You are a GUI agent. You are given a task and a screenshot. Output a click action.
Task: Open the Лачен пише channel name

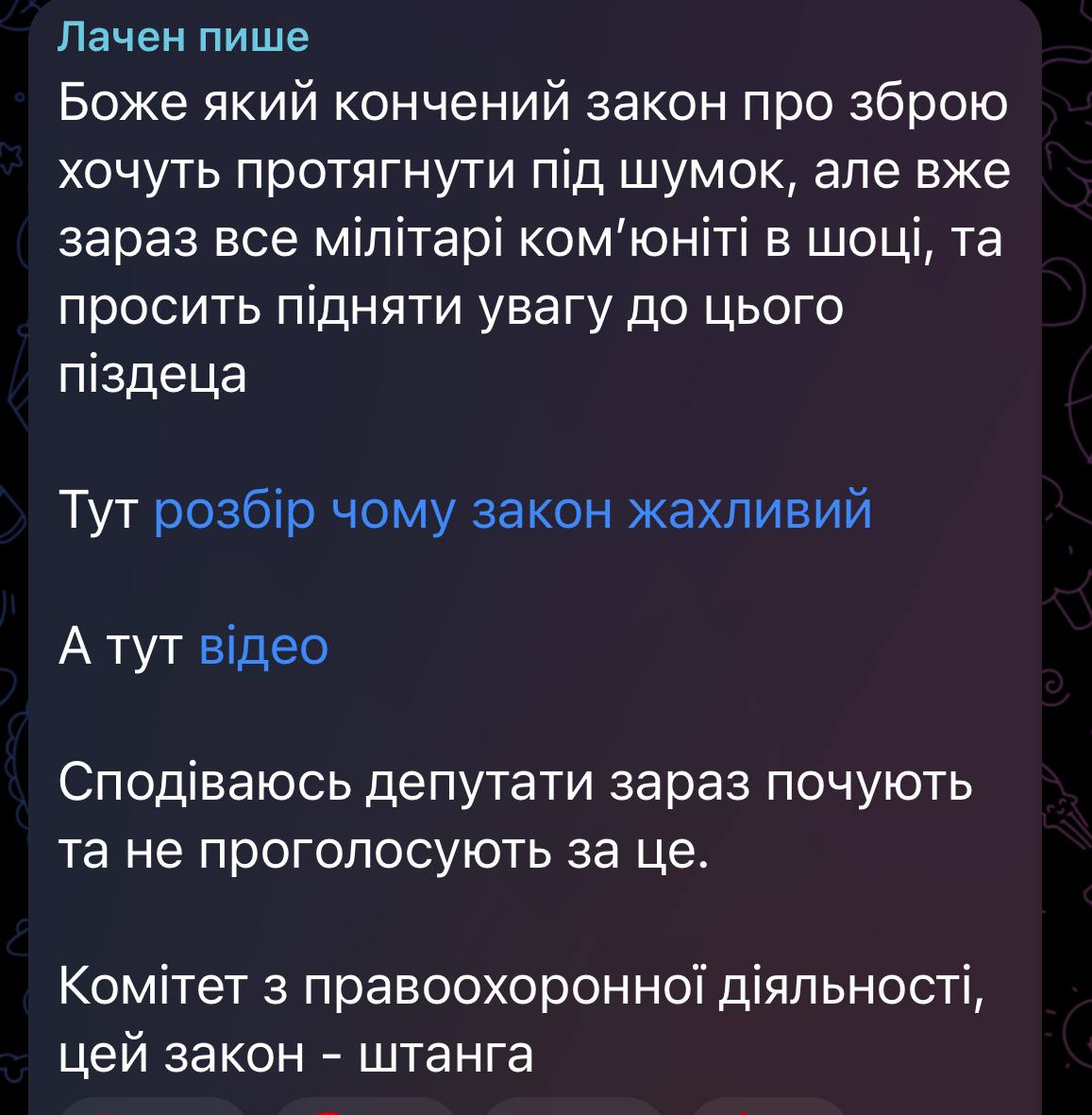(x=183, y=37)
